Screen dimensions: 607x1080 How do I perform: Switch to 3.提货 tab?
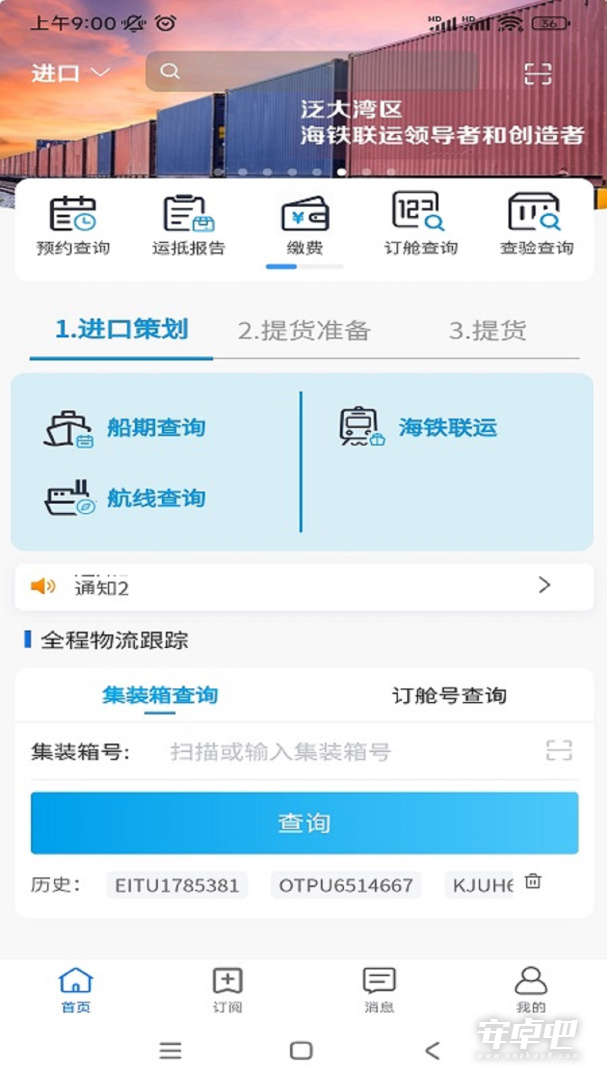point(488,331)
